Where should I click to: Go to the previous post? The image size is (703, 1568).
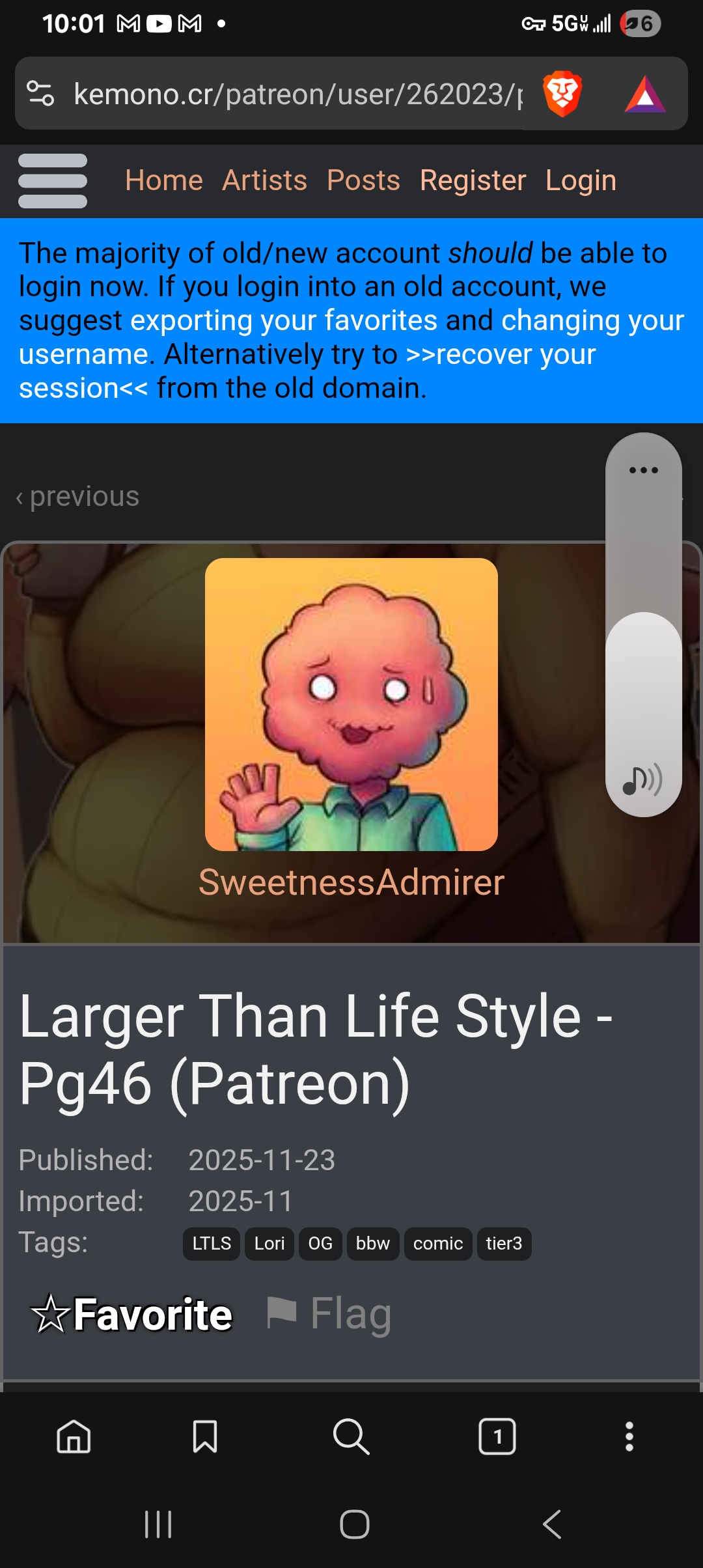coord(78,496)
